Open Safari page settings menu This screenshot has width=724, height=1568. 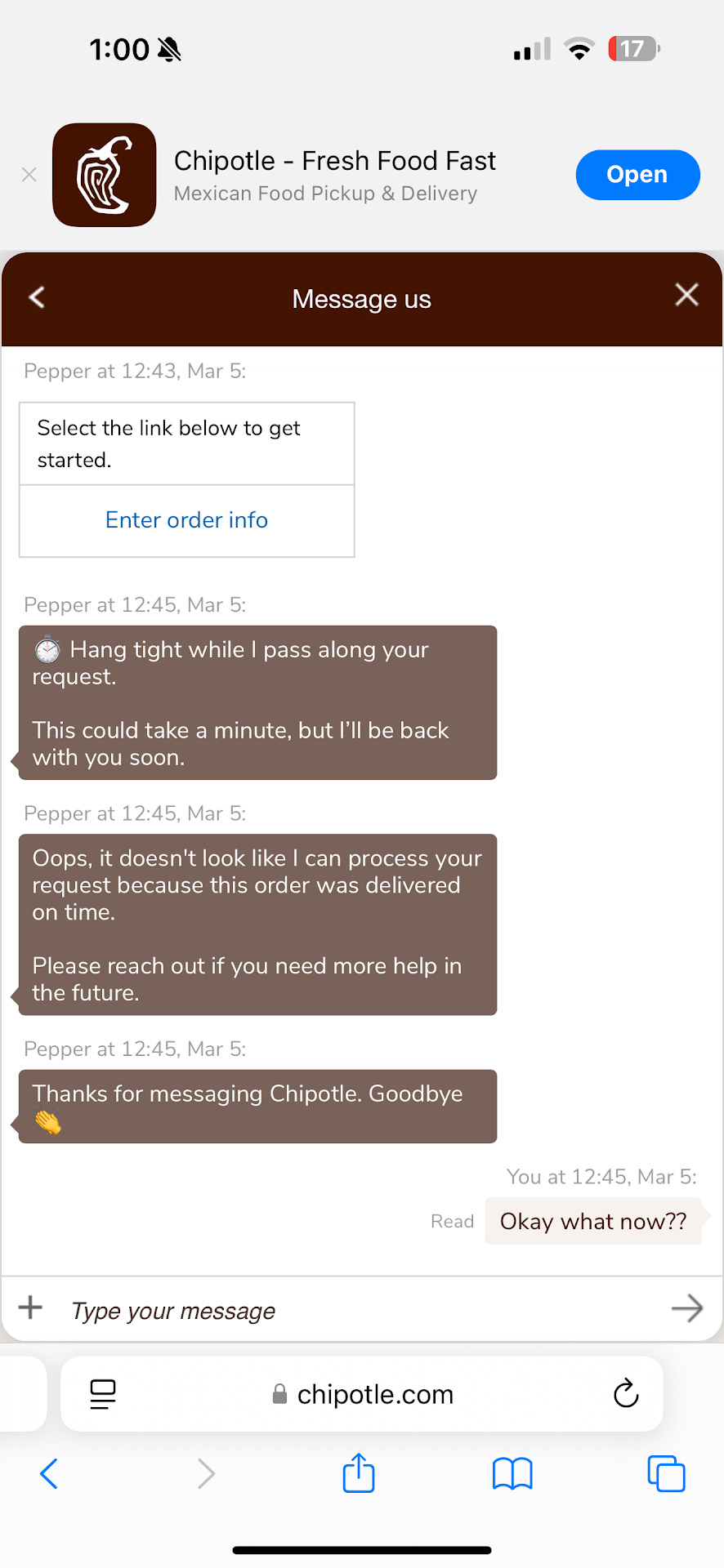point(103,1394)
